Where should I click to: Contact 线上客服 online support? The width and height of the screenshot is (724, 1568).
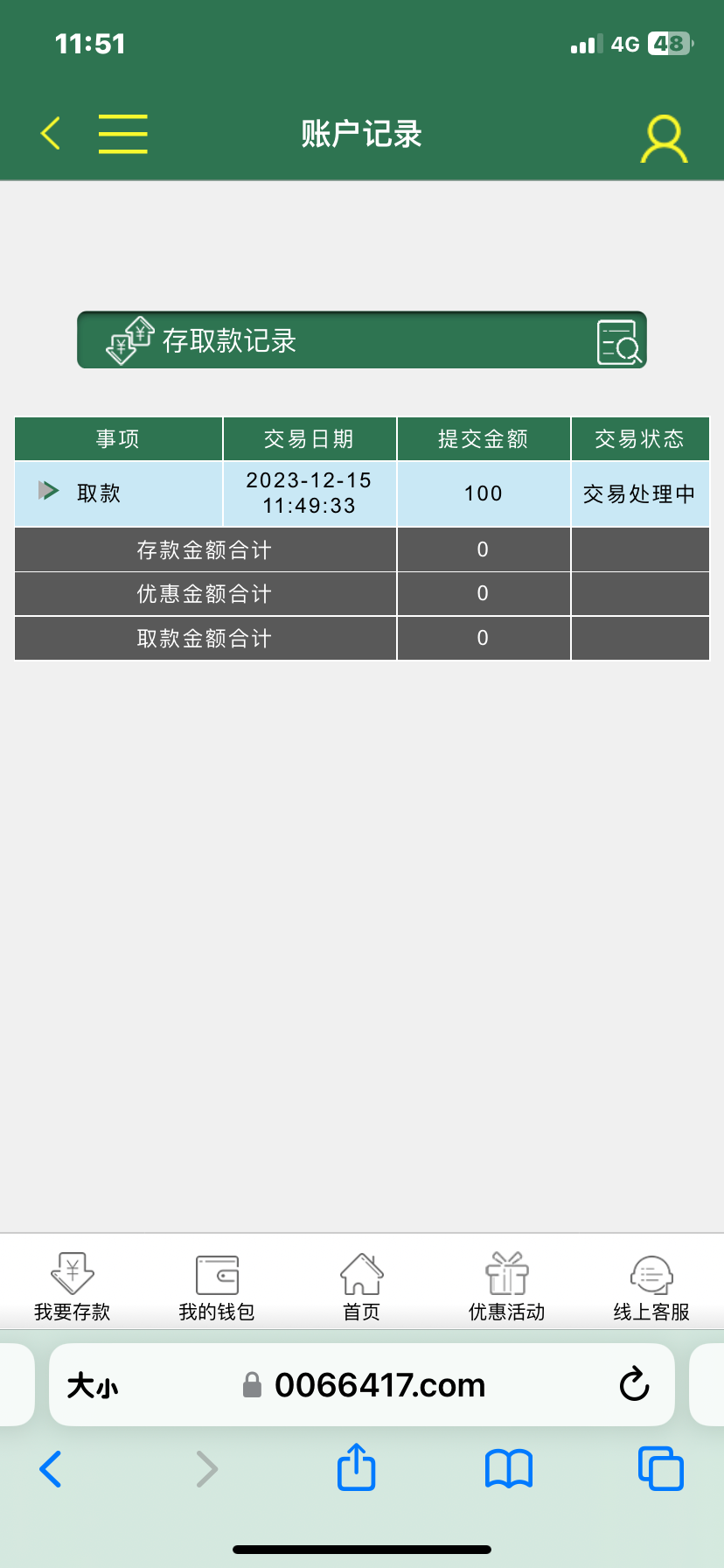coord(651,1284)
